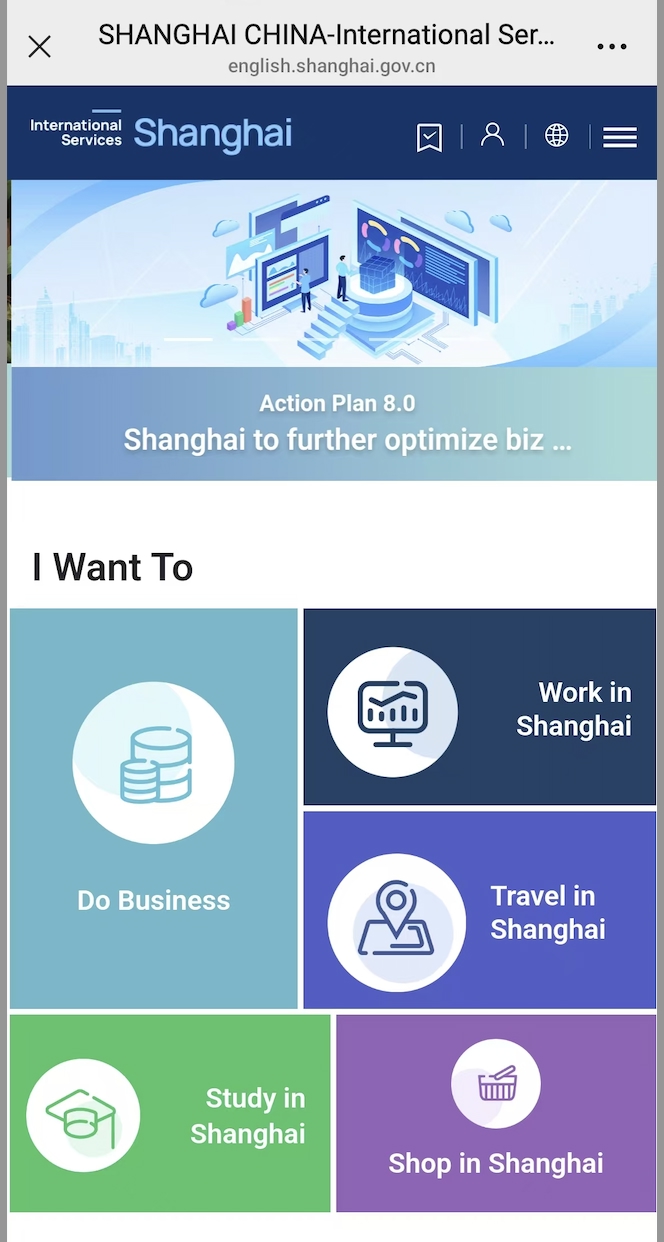Open the user account icon

point(492,135)
